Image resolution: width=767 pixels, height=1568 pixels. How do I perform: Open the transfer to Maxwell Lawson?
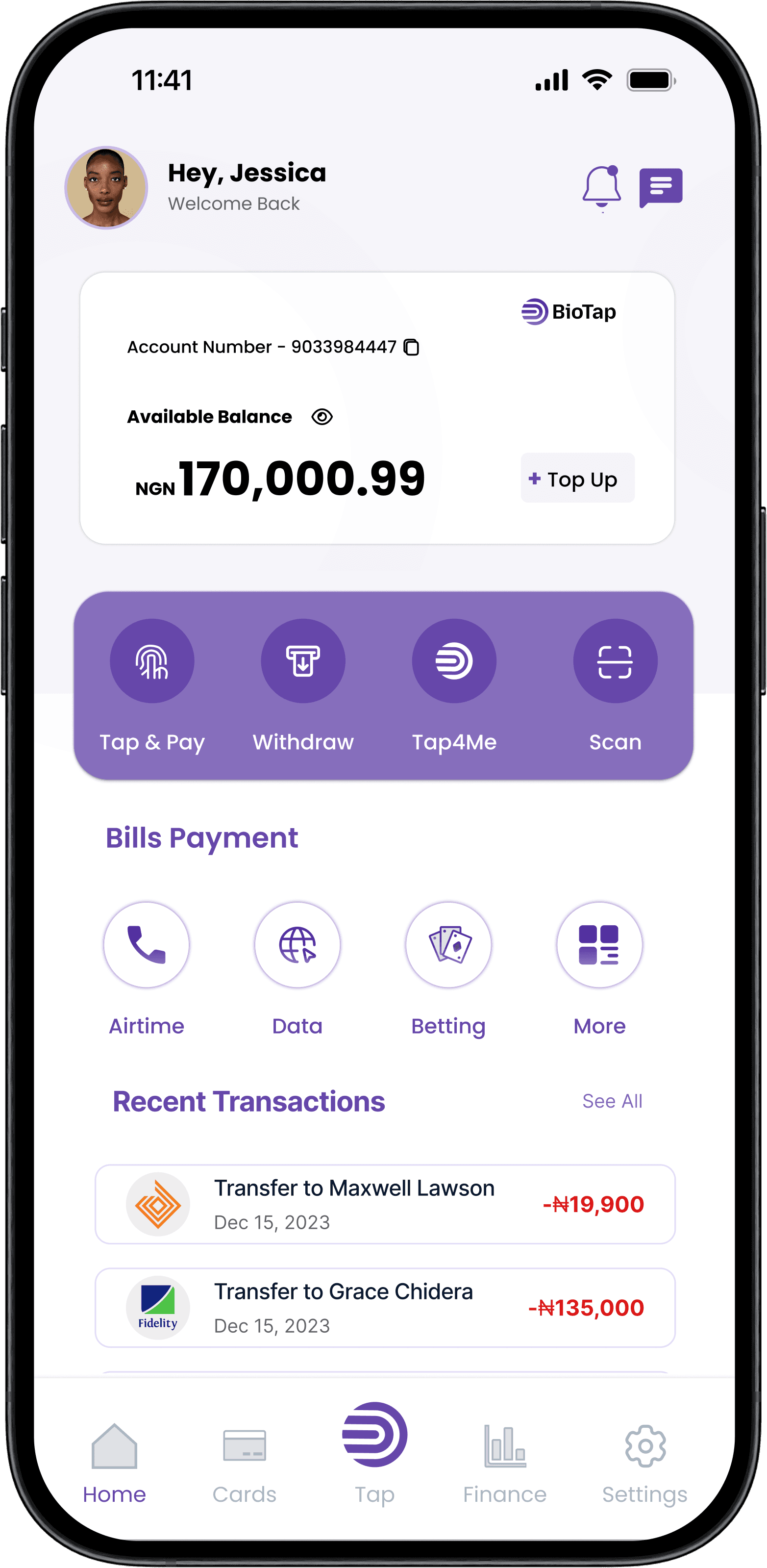coord(385,1205)
